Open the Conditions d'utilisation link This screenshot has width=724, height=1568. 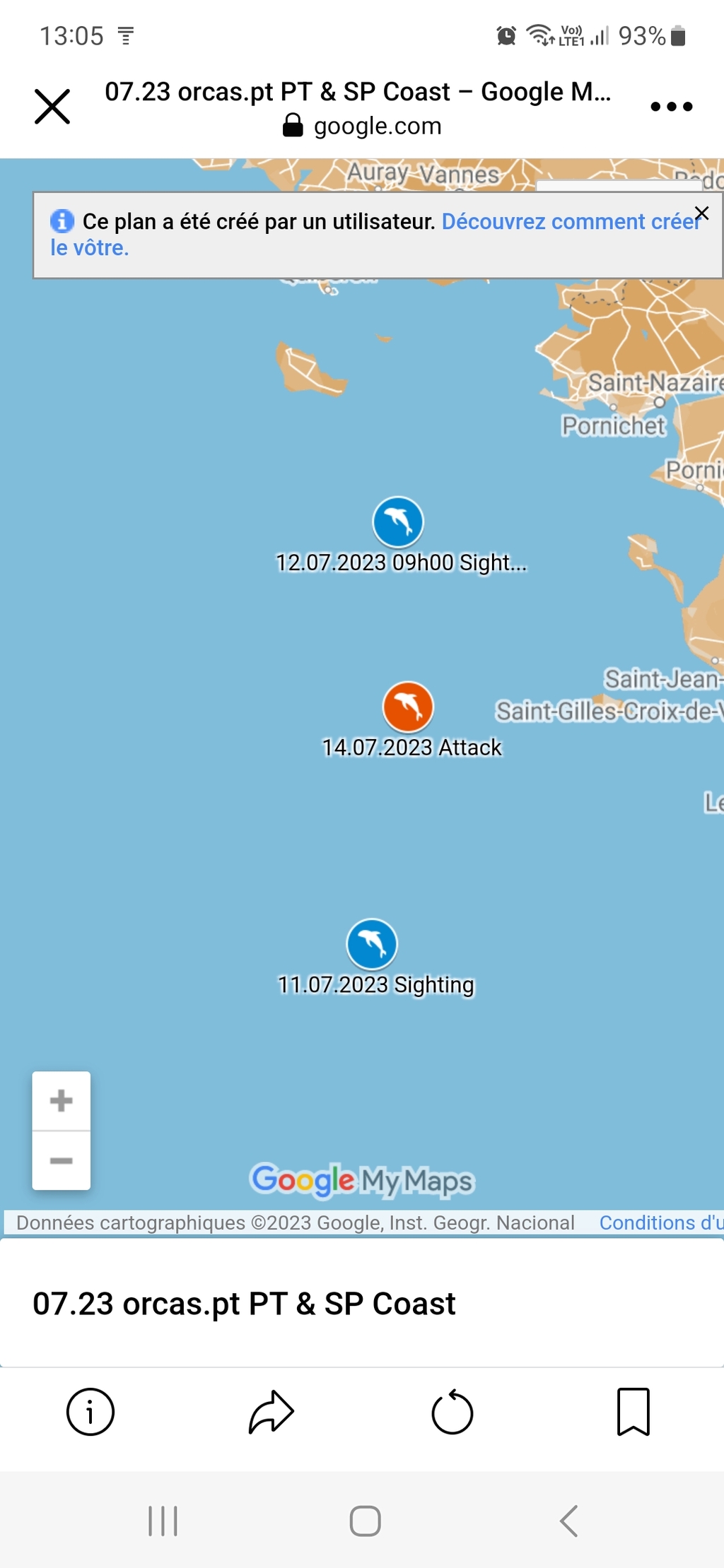click(x=660, y=1222)
